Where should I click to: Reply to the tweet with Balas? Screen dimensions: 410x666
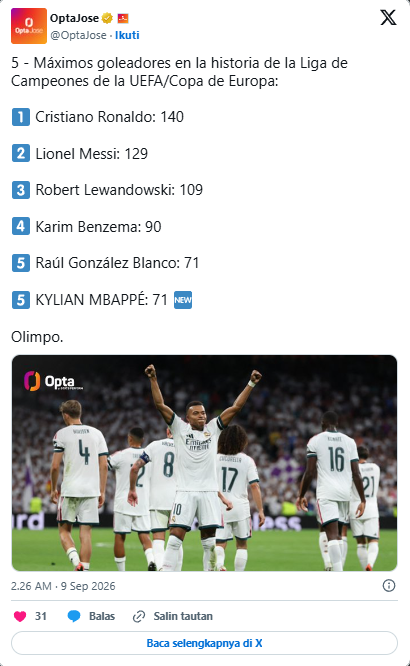91,616
